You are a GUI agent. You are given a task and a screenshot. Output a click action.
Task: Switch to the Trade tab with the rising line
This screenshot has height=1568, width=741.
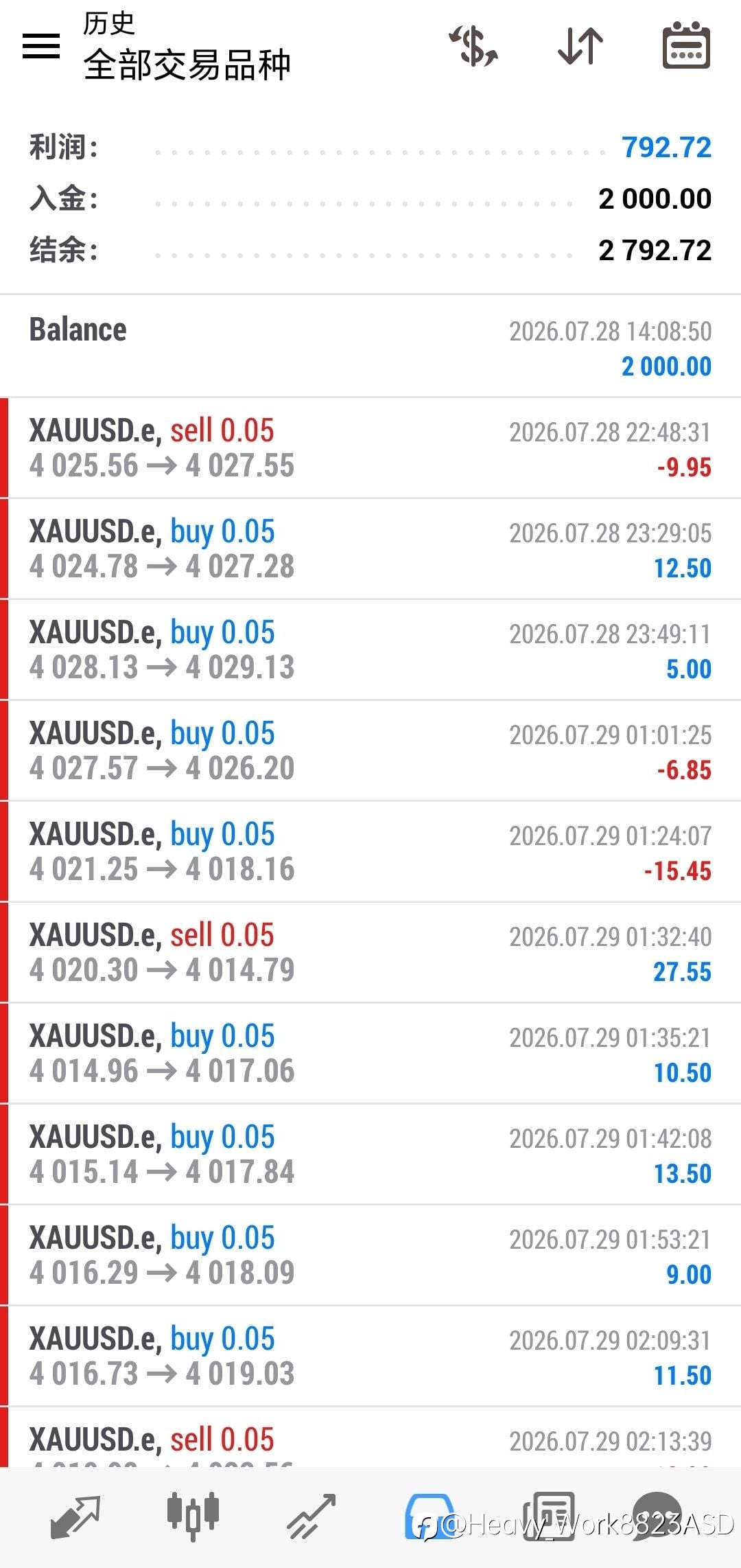coord(311,1516)
